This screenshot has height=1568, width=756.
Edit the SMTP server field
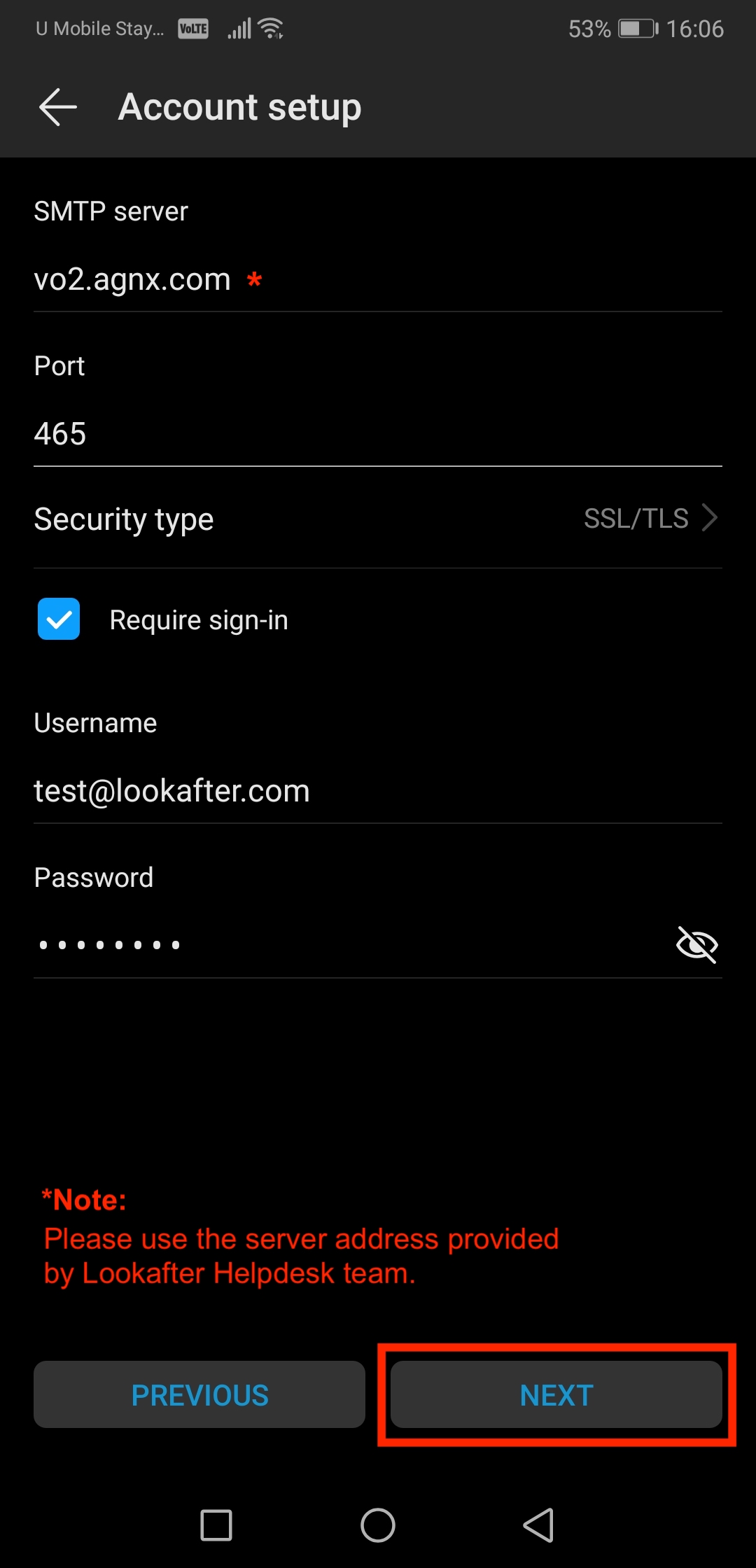click(378, 280)
